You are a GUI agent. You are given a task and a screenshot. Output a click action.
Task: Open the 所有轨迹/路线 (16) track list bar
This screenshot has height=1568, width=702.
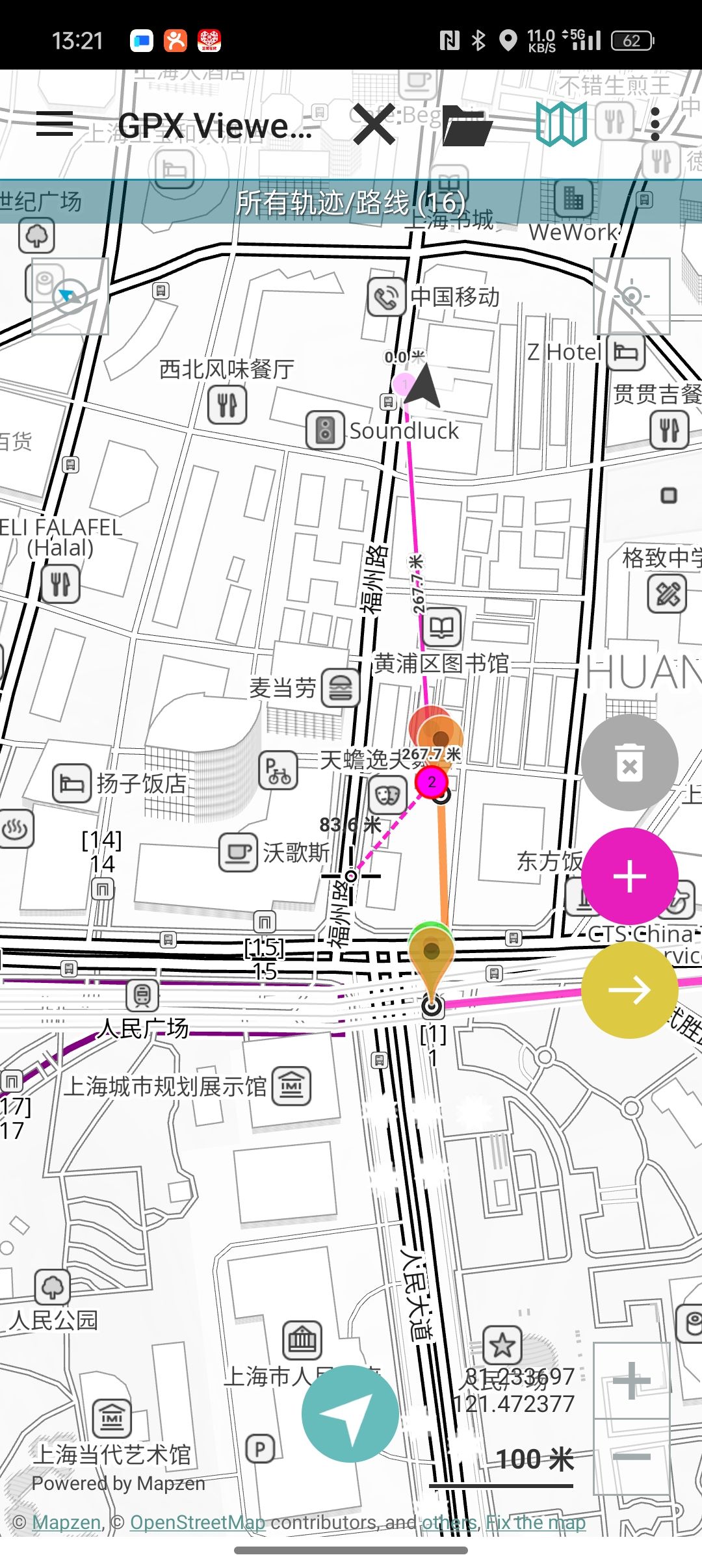point(351,202)
